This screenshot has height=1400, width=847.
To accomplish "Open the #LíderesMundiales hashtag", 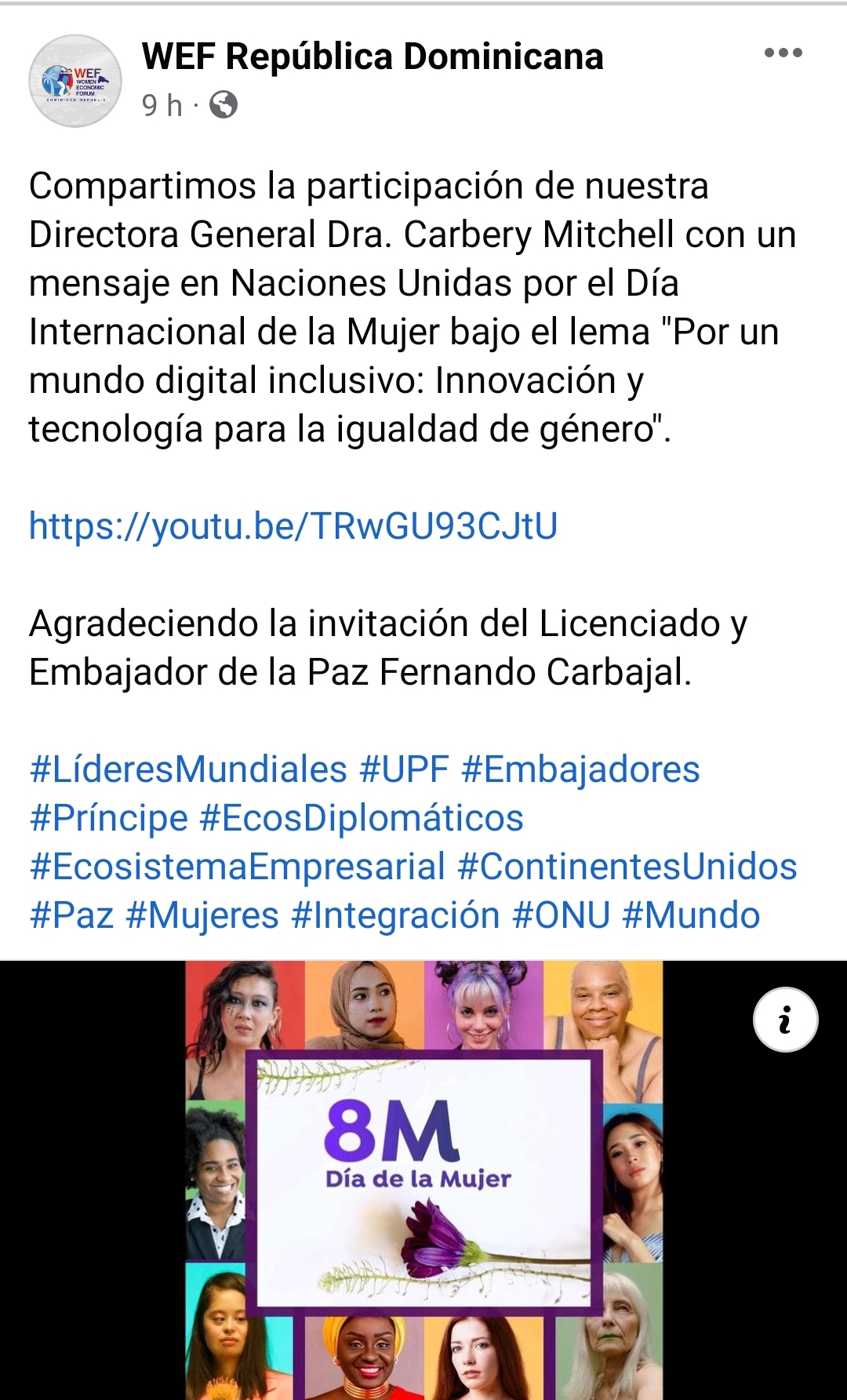I will (188, 769).
